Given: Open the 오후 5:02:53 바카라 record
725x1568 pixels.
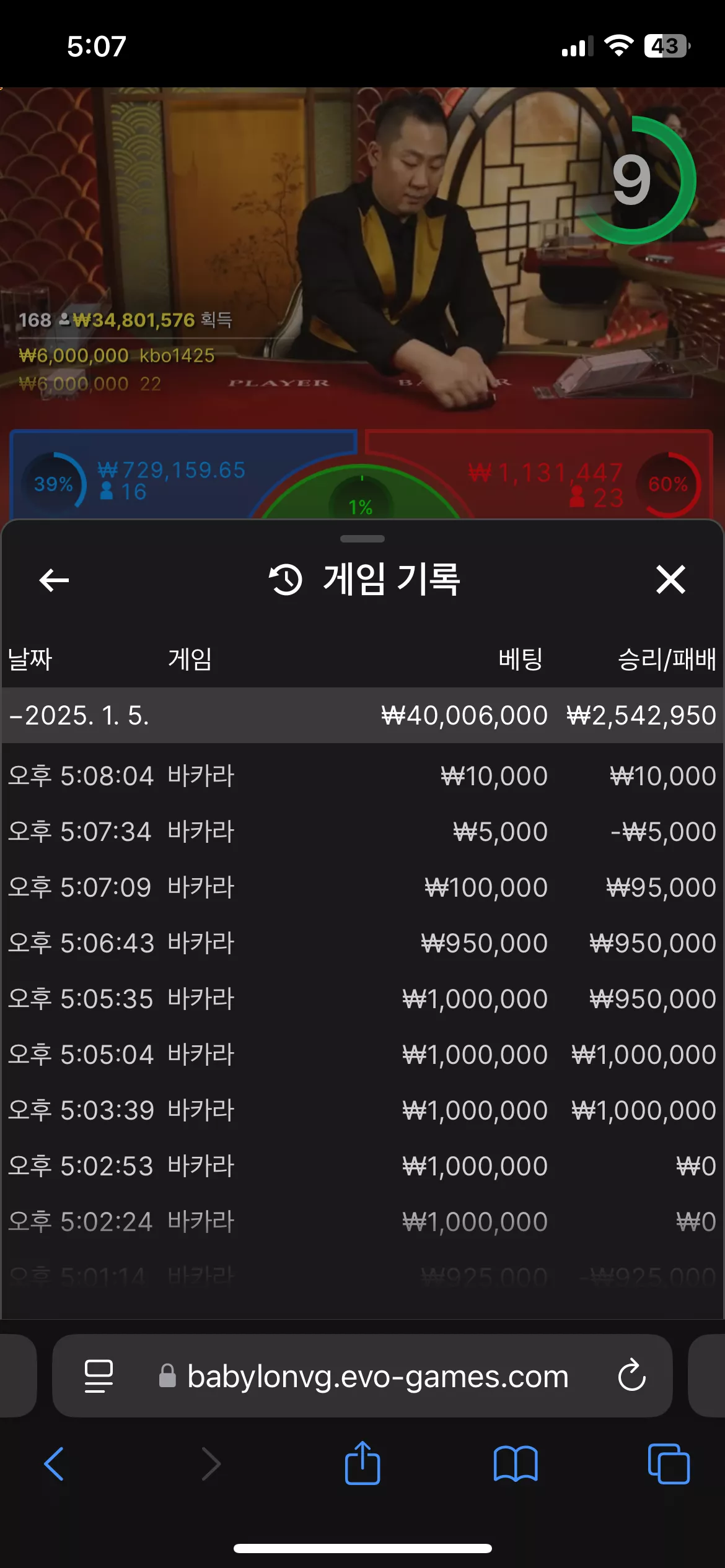Looking at the screenshot, I should (362, 1166).
